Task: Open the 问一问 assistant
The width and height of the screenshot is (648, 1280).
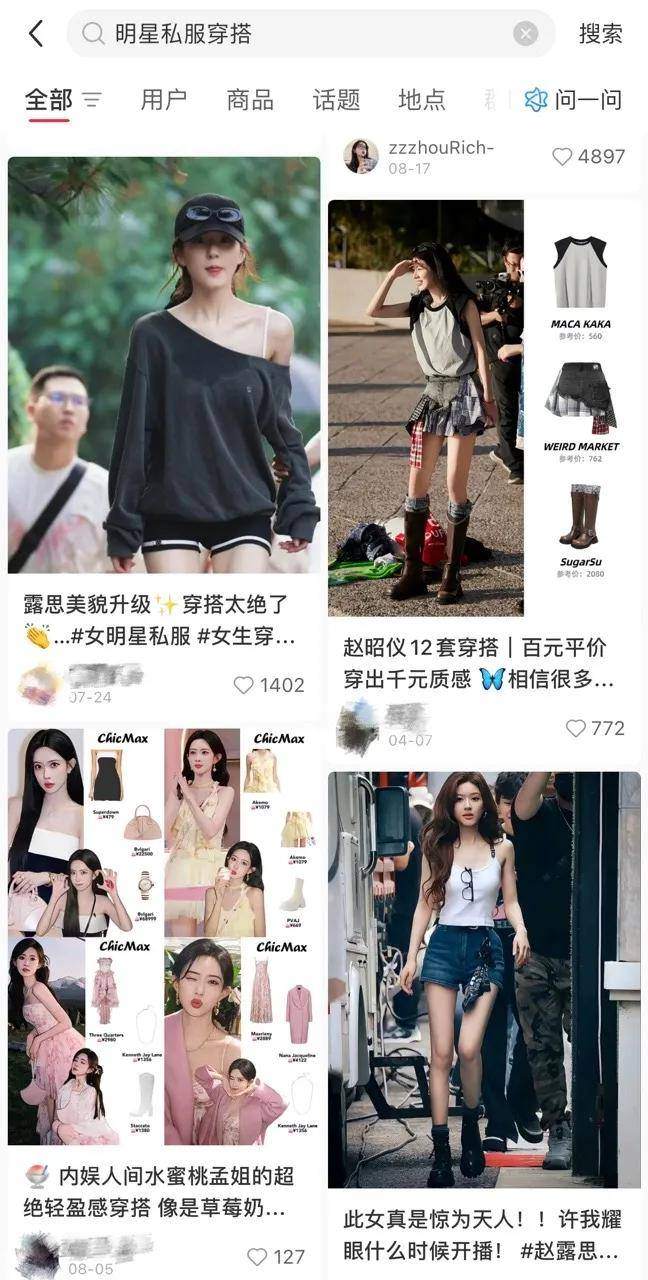Action: 574,100
